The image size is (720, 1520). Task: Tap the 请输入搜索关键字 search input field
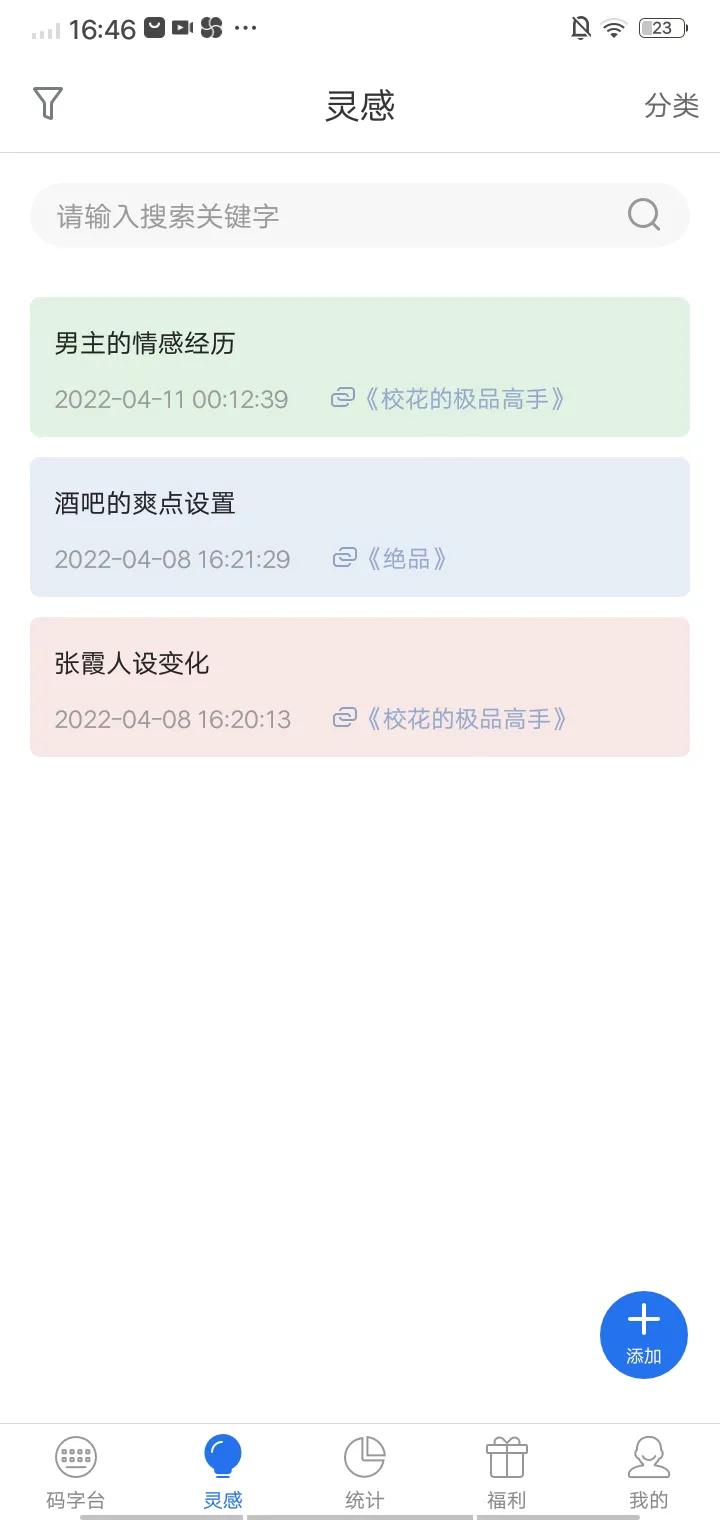click(300, 215)
